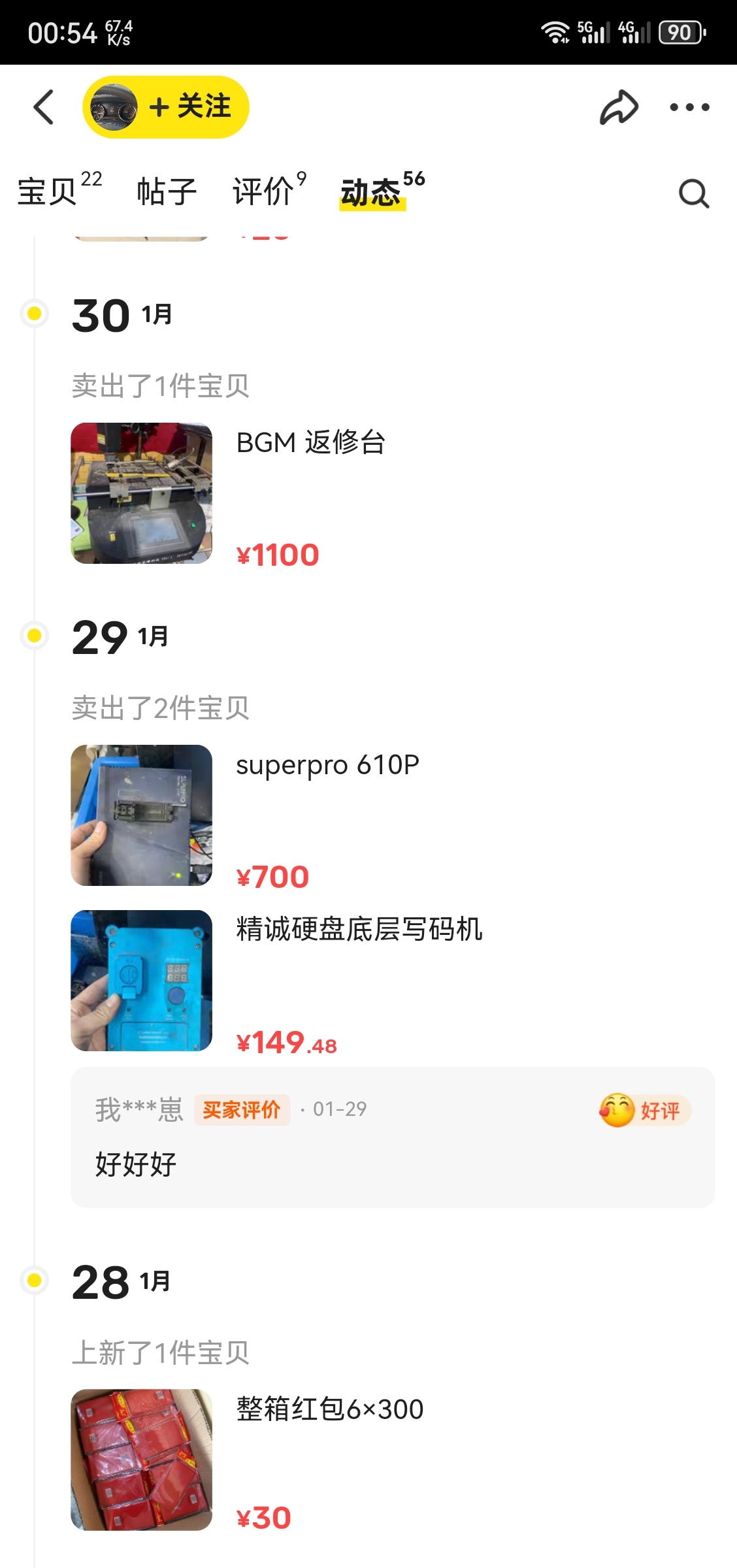
Task: Share this seller's profile
Action: [x=618, y=107]
